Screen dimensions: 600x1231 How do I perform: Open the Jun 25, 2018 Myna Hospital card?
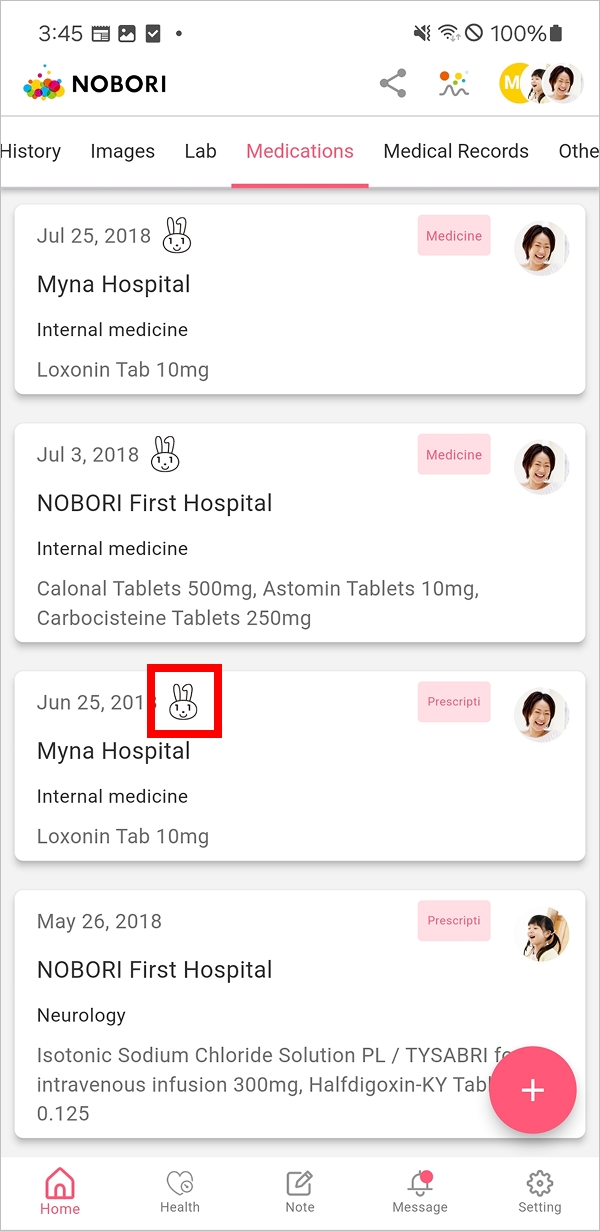coord(299,780)
